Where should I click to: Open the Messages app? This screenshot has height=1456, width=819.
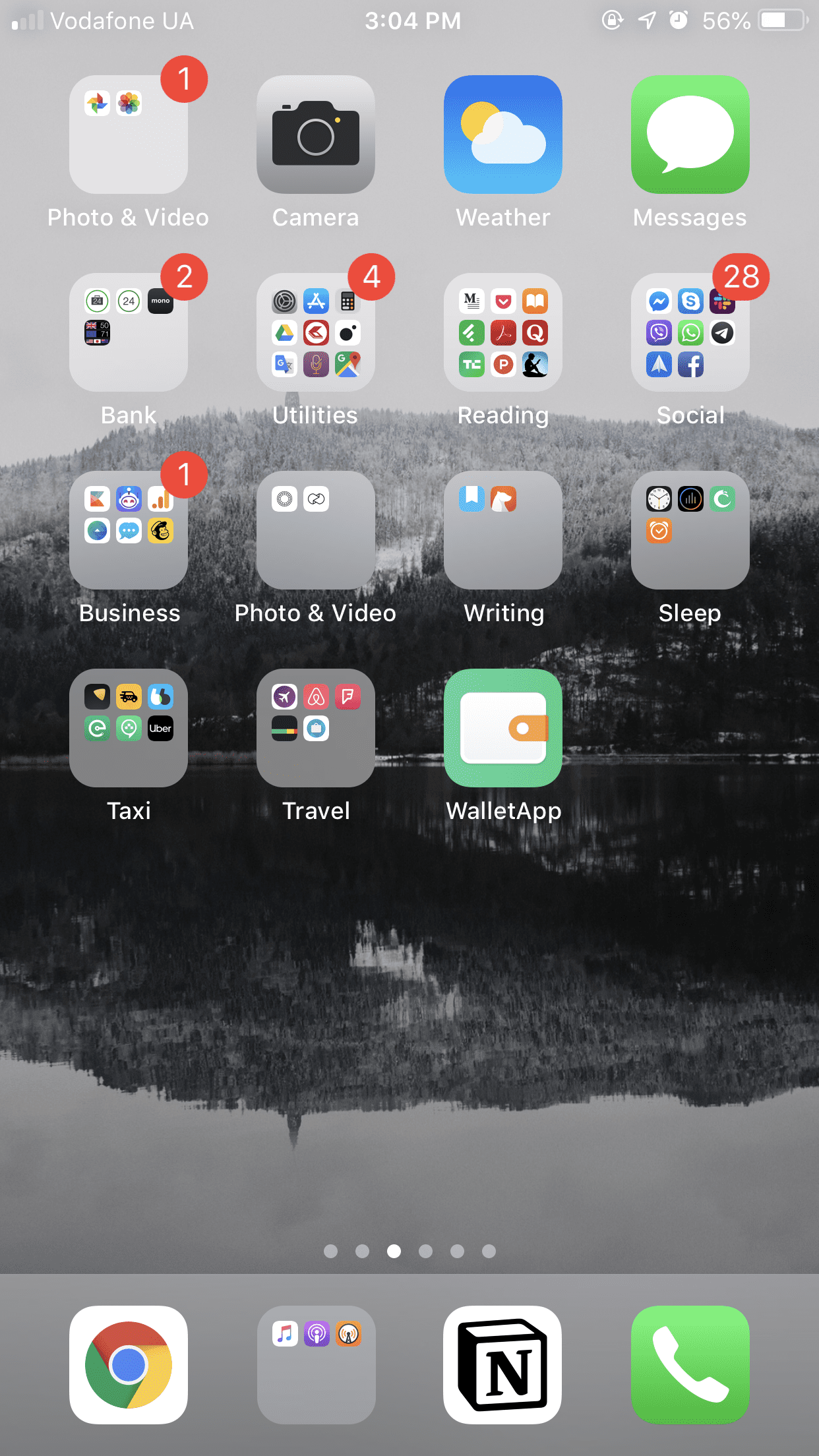(690, 135)
